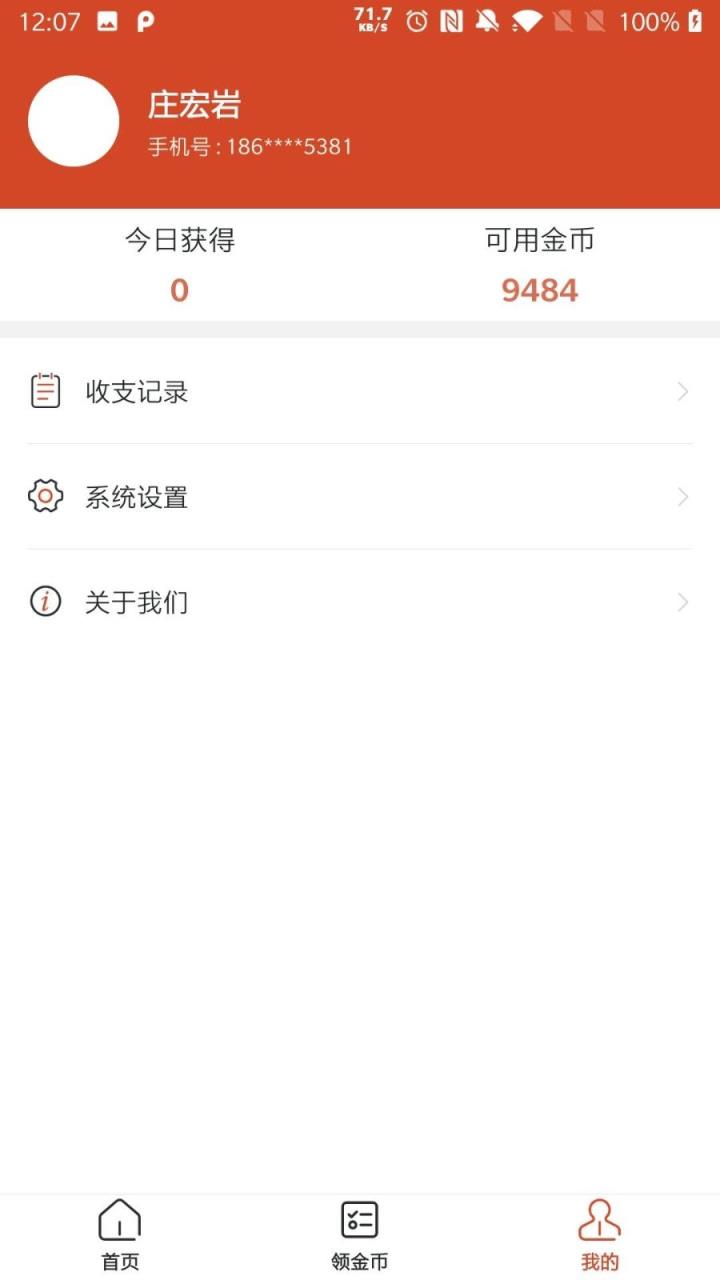This screenshot has height=1280, width=720.
Task: Tap today's earned value 0
Action: (x=177, y=290)
